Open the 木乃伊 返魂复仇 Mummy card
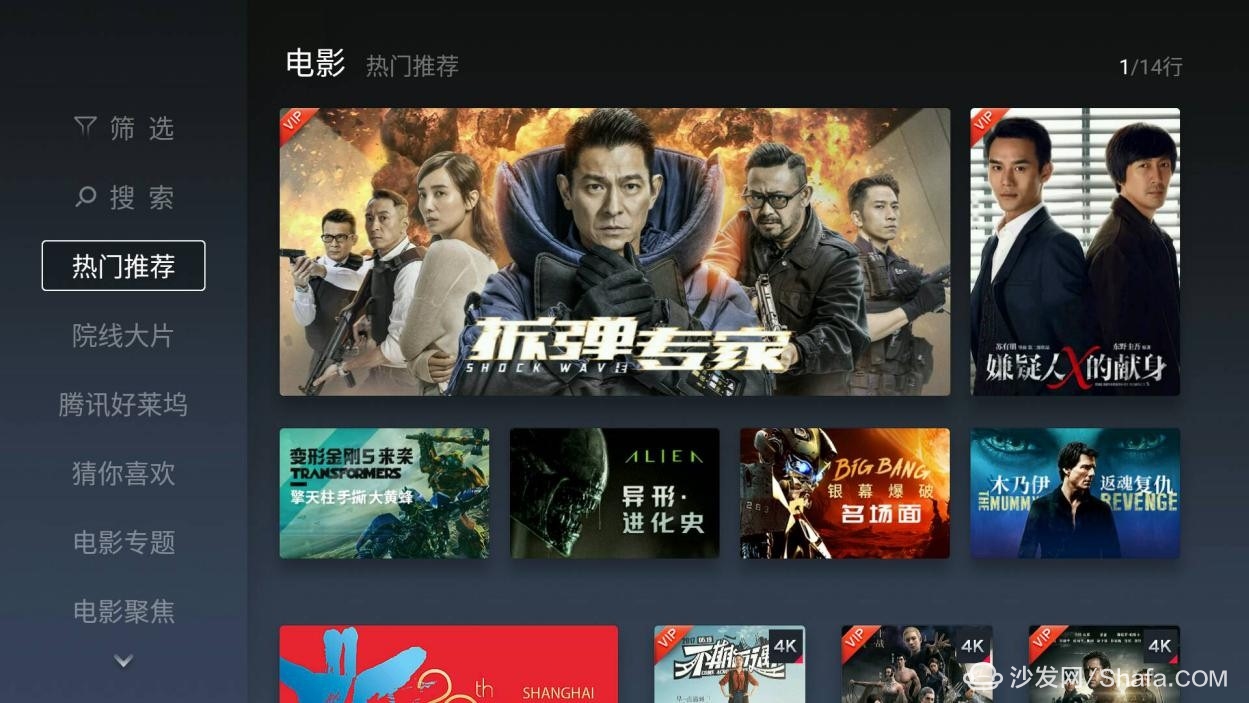 click(x=1075, y=493)
